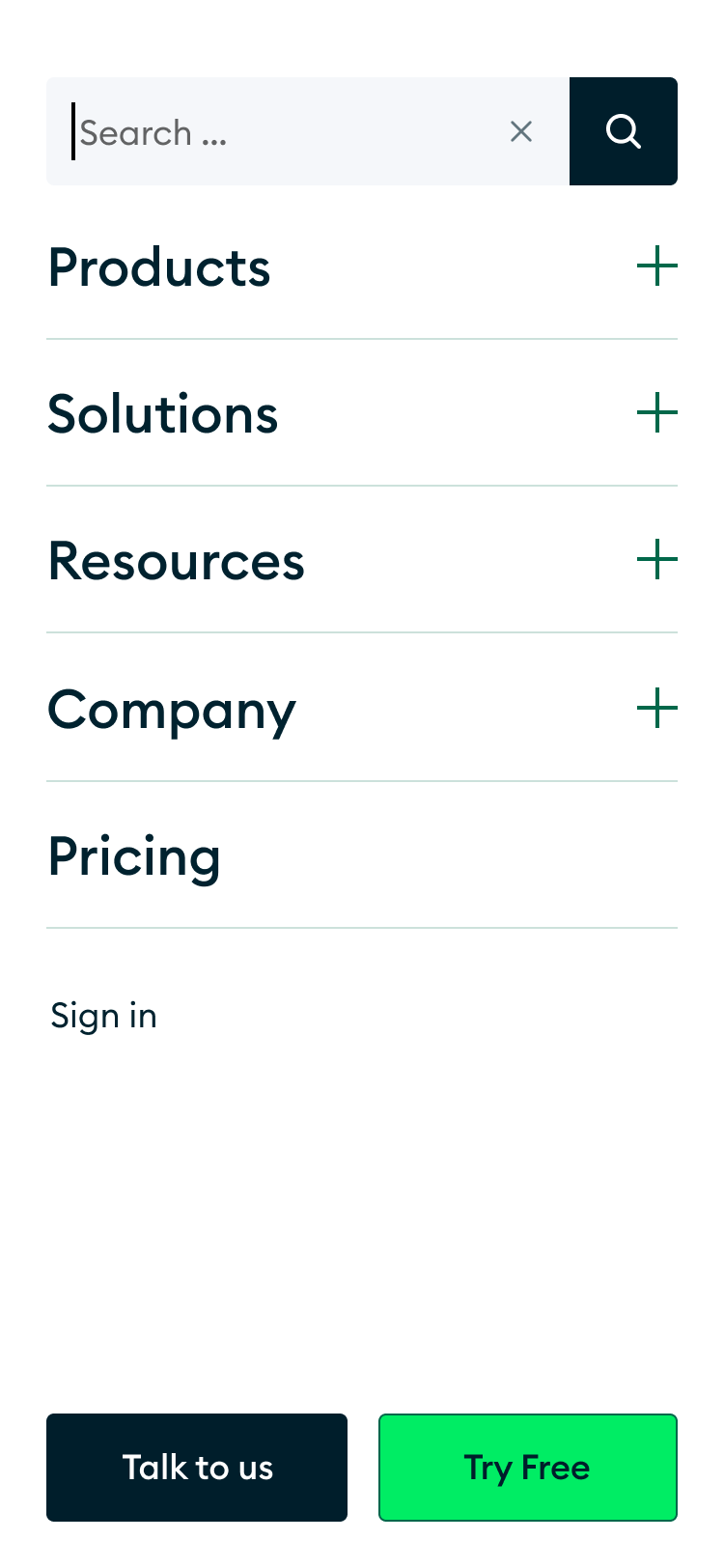
Task: Clear the search field with the X
Action: [x=521, y=131]
